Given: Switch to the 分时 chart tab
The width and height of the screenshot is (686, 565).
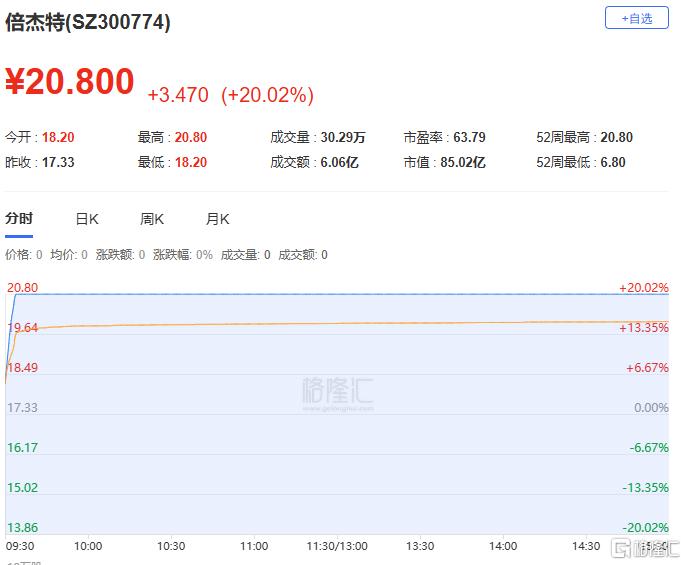Looking at the screenshot, I should click(x=19, y=219).
